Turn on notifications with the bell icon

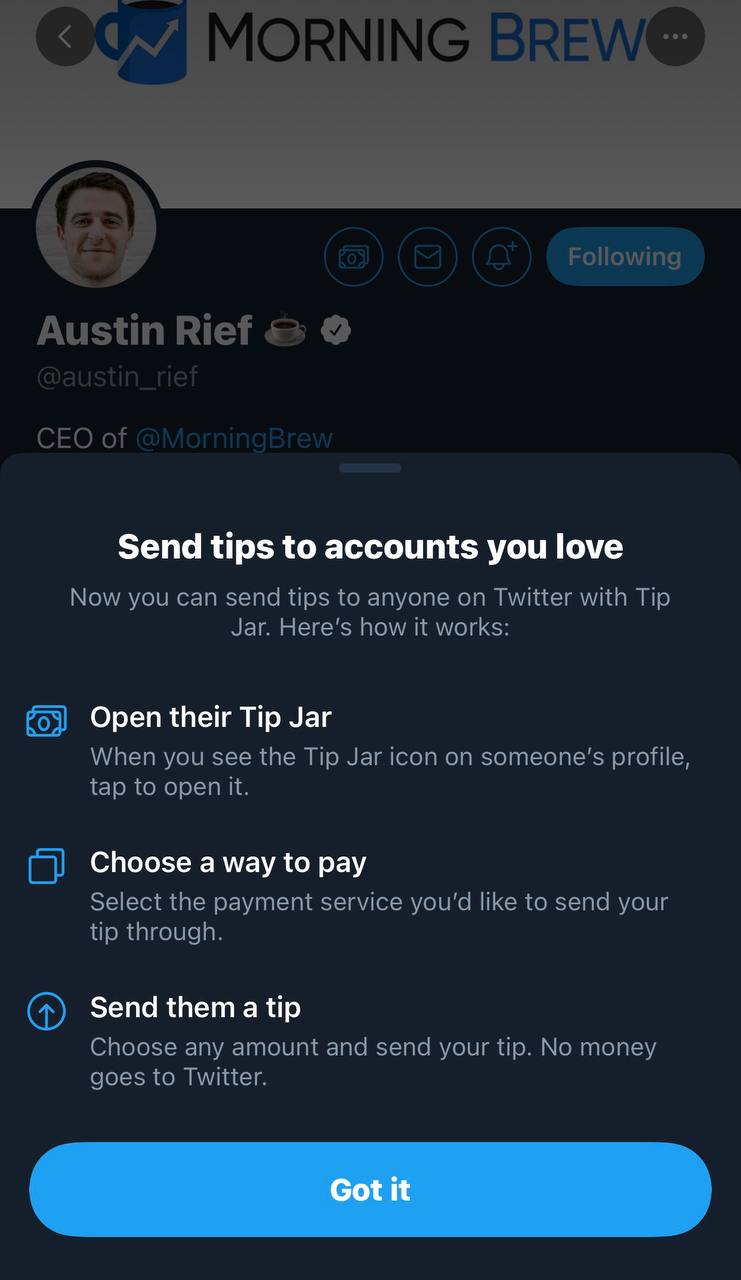click(x=502, y=257)
